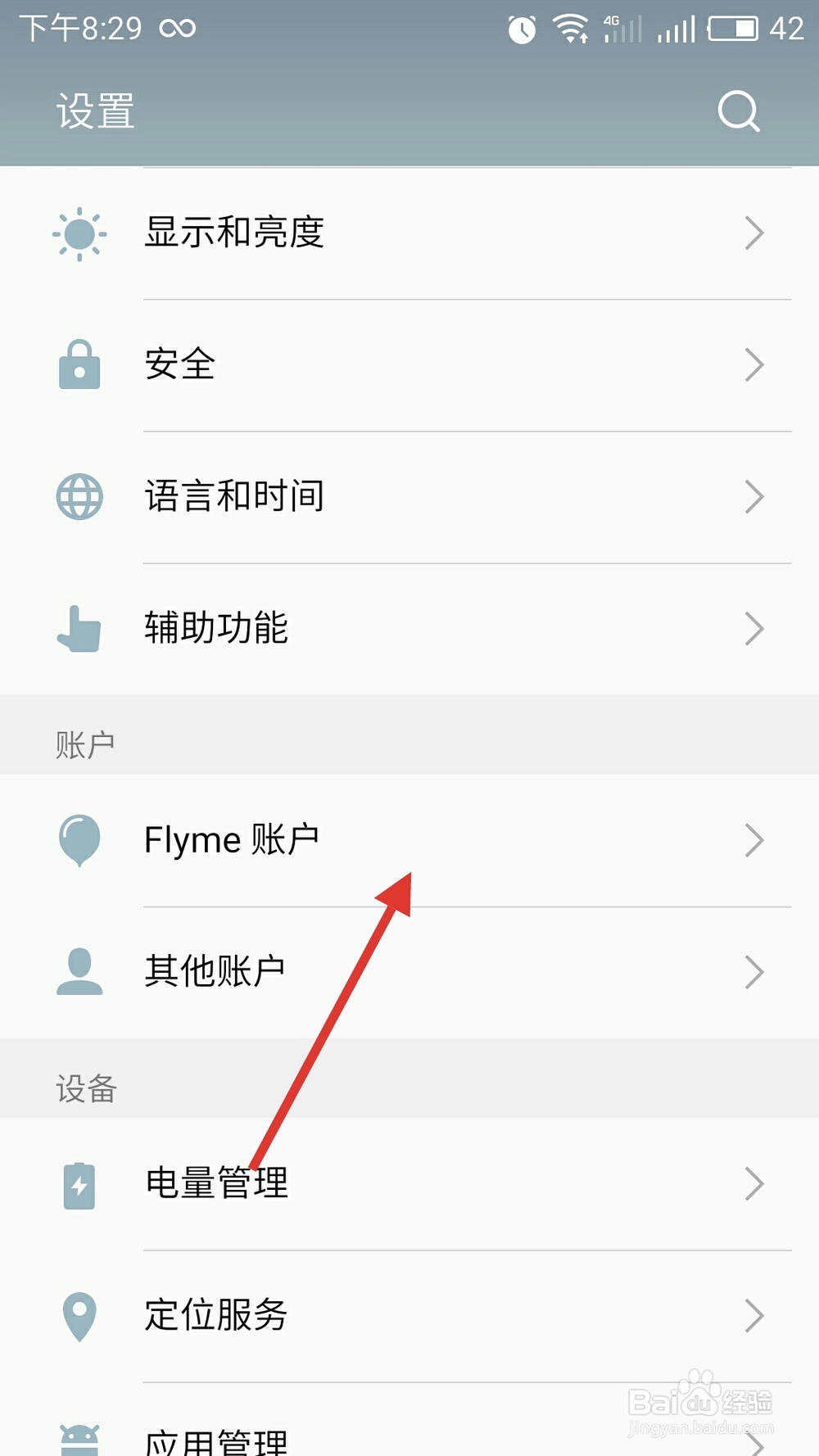Expand the Flyme 账户 chevron arrow
The height and width of the screenshot is (1456, 819).
[754, 839]
